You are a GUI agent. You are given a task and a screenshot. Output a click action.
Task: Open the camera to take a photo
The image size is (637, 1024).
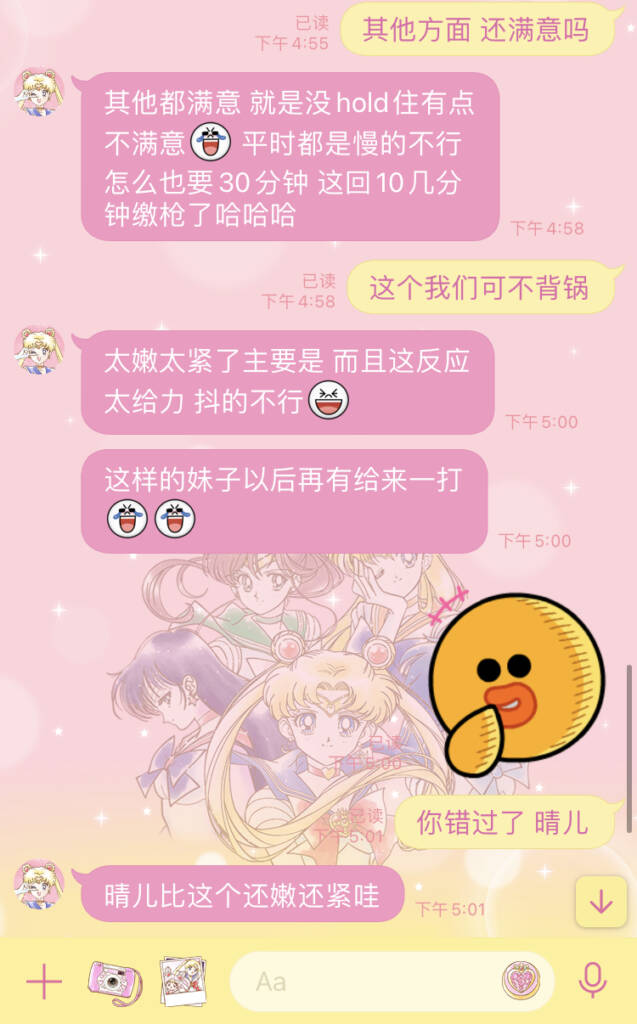pyautogui.click(x=114, y=981)
